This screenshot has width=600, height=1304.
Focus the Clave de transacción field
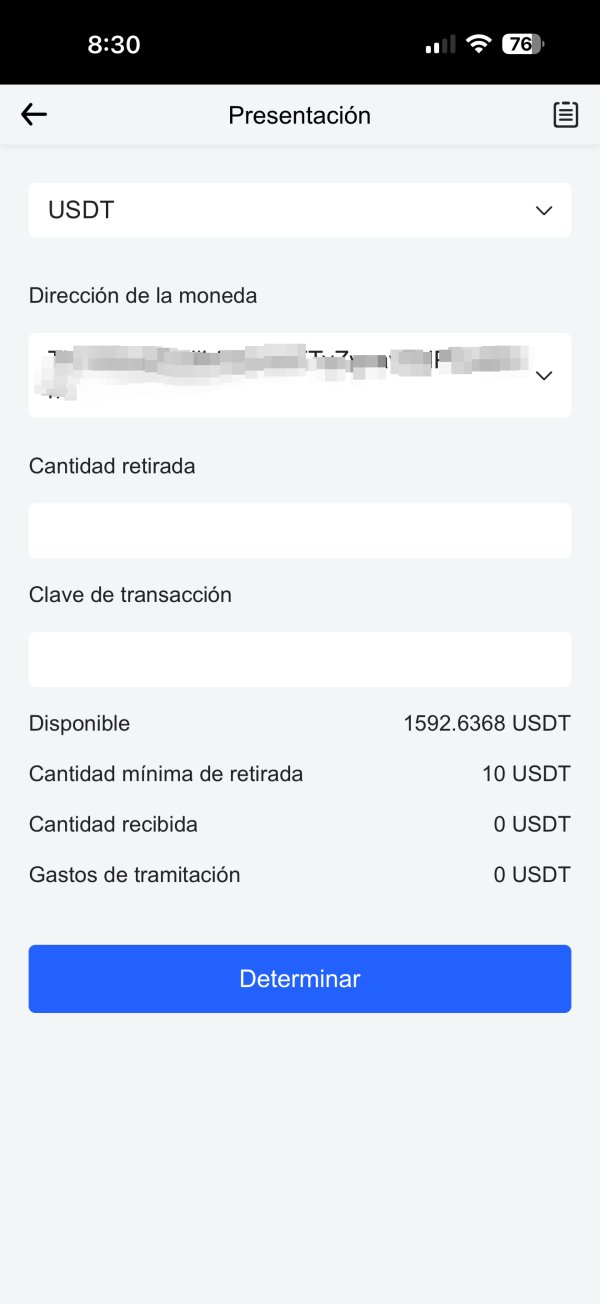tap(300, 659)
